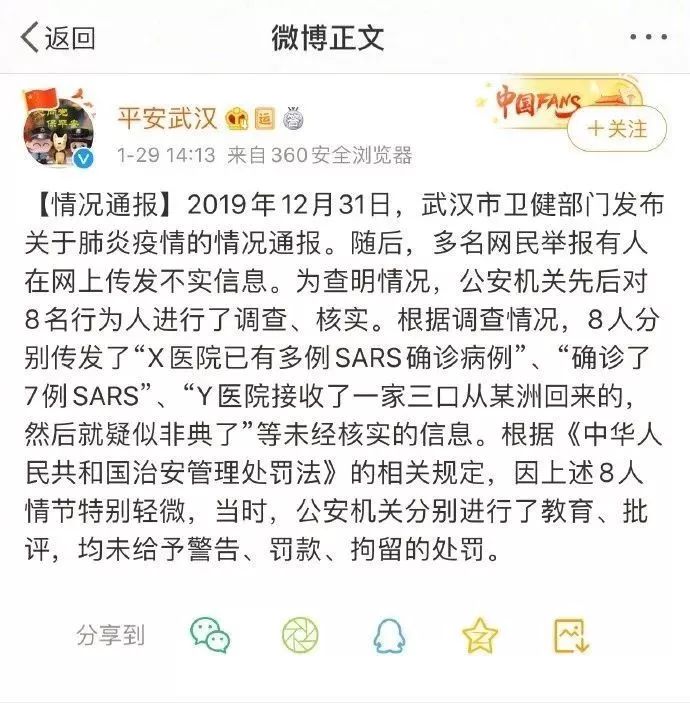Screen dimensions: 690x703
Task: Share the post to WeChat Moments
Action: pyautogui.click(x=299, y=634)
